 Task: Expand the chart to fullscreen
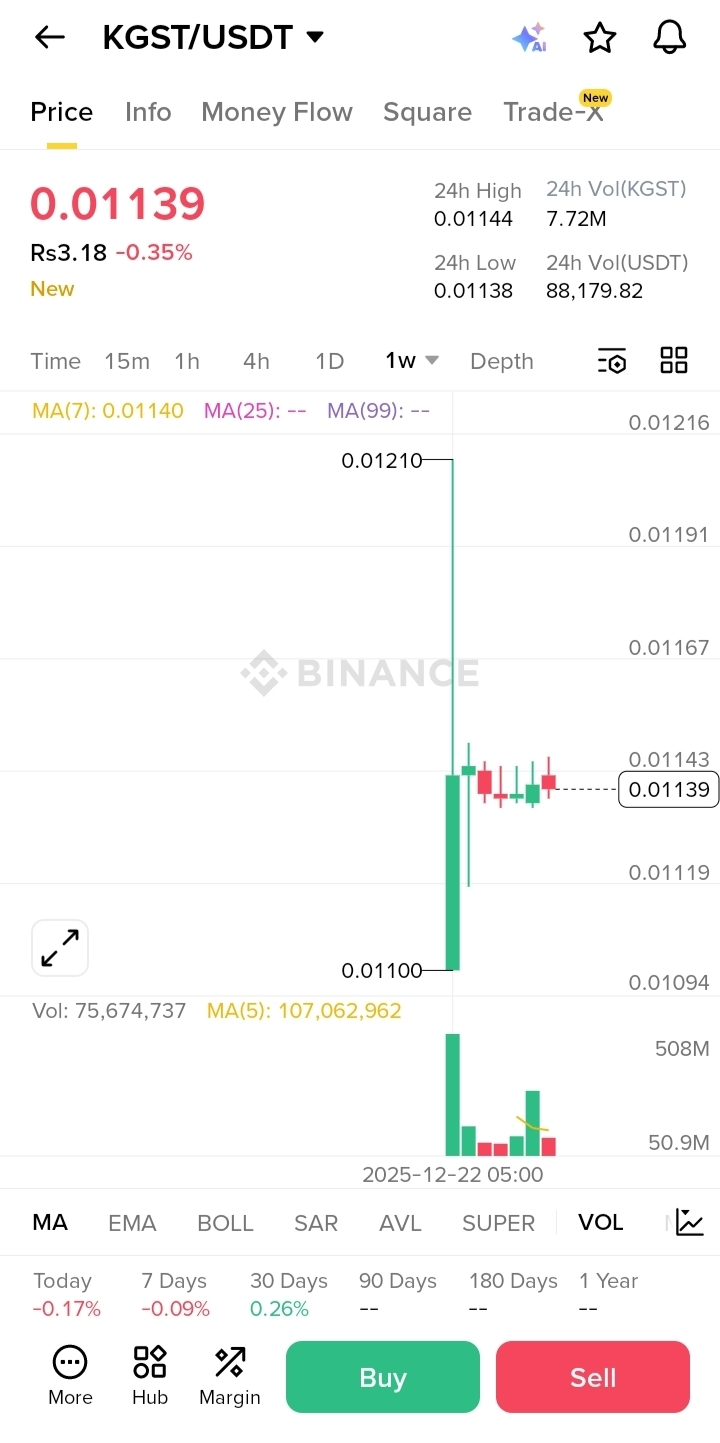[x=60, y=947]
